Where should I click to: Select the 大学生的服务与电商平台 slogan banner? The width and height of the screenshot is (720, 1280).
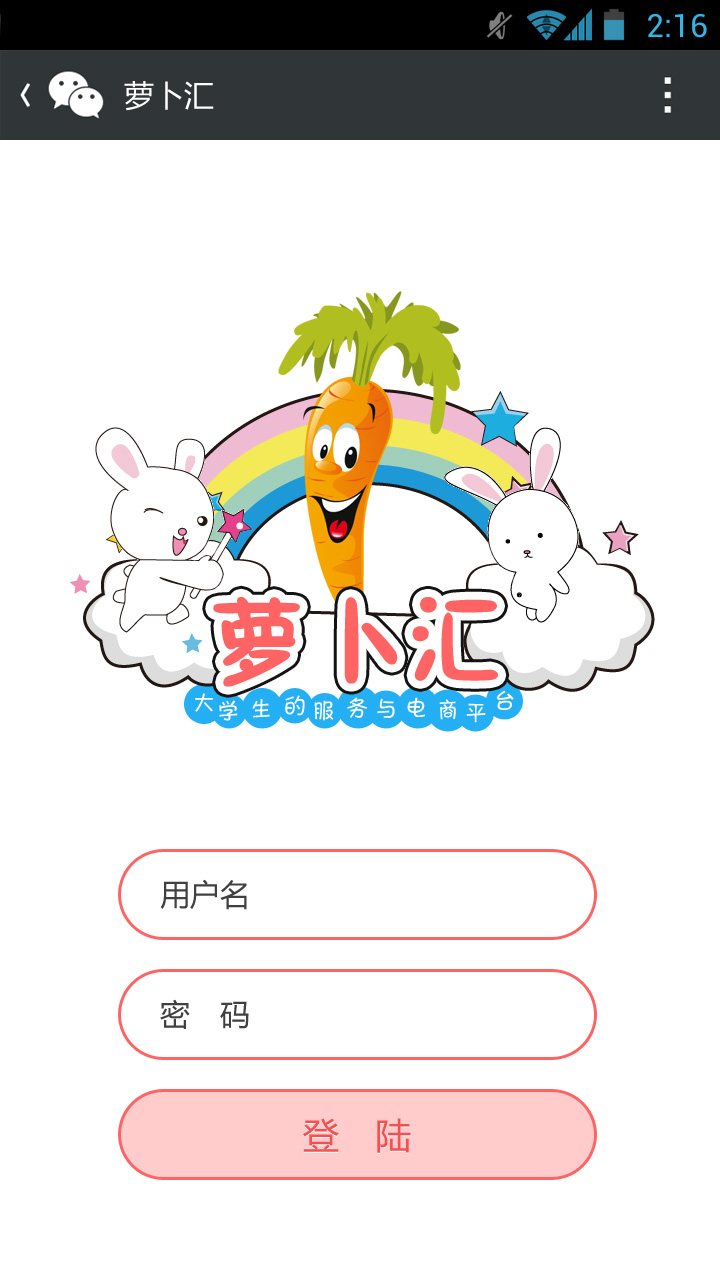(x=357, y=703)
